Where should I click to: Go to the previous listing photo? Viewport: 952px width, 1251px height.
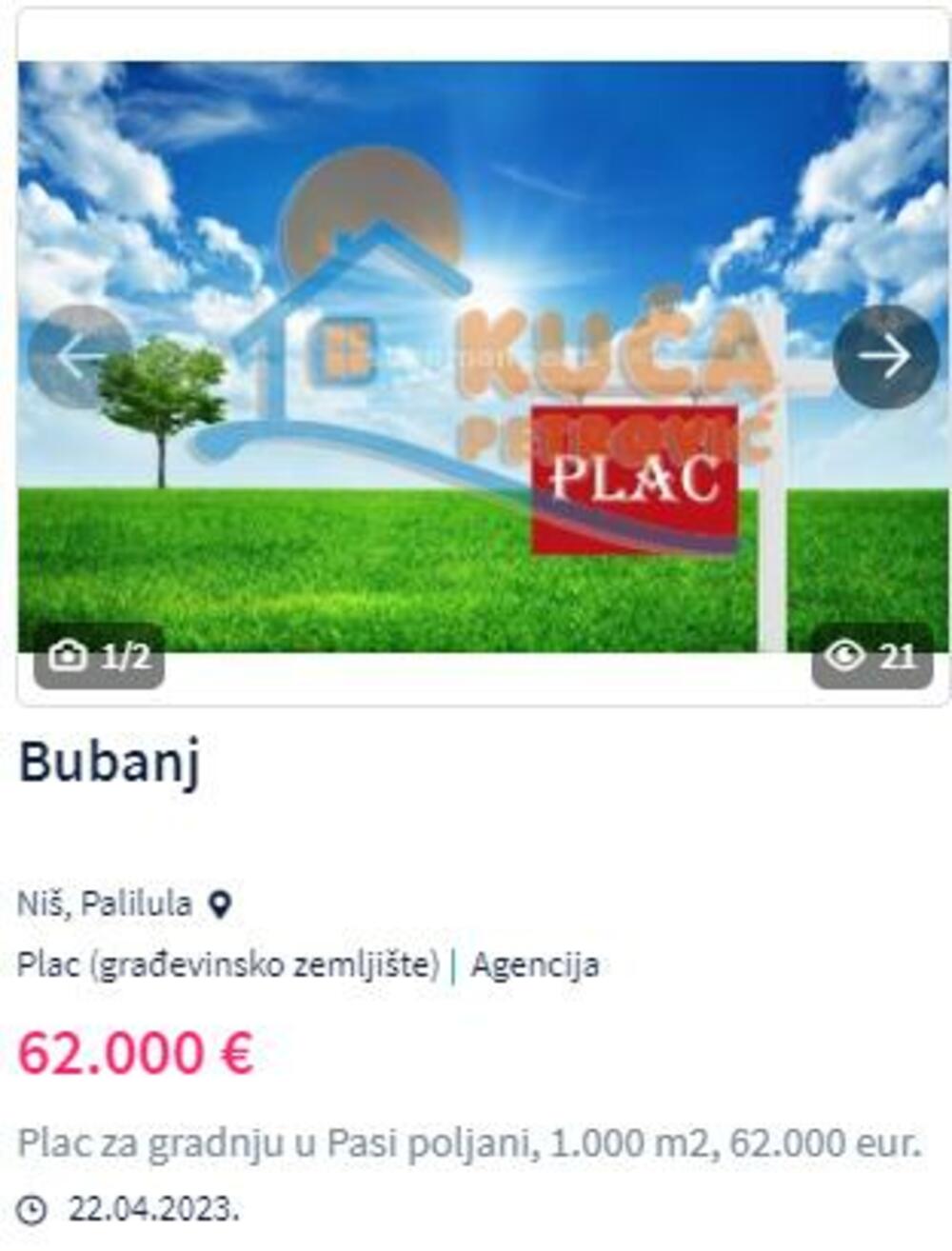(80, 357)
